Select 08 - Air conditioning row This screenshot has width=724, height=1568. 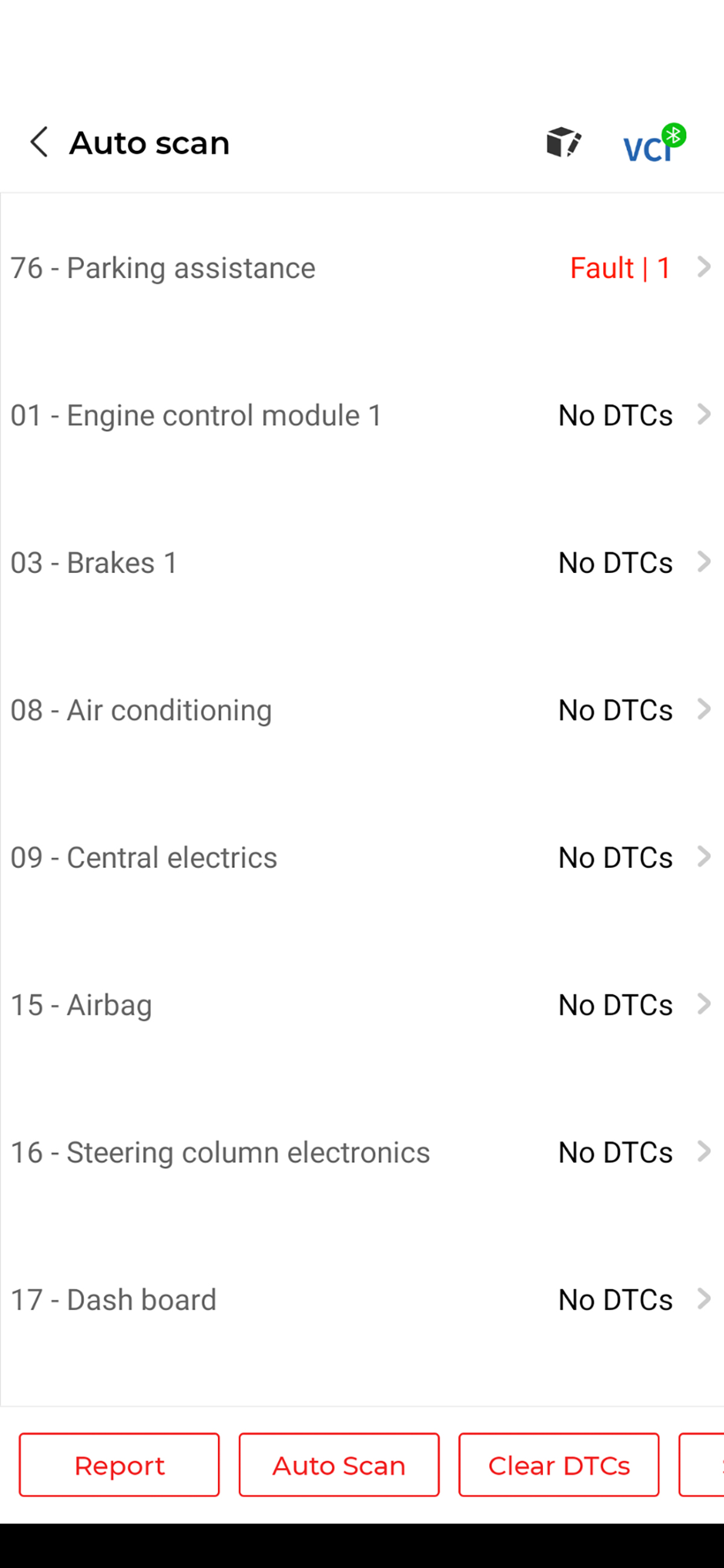coord(361,710)
